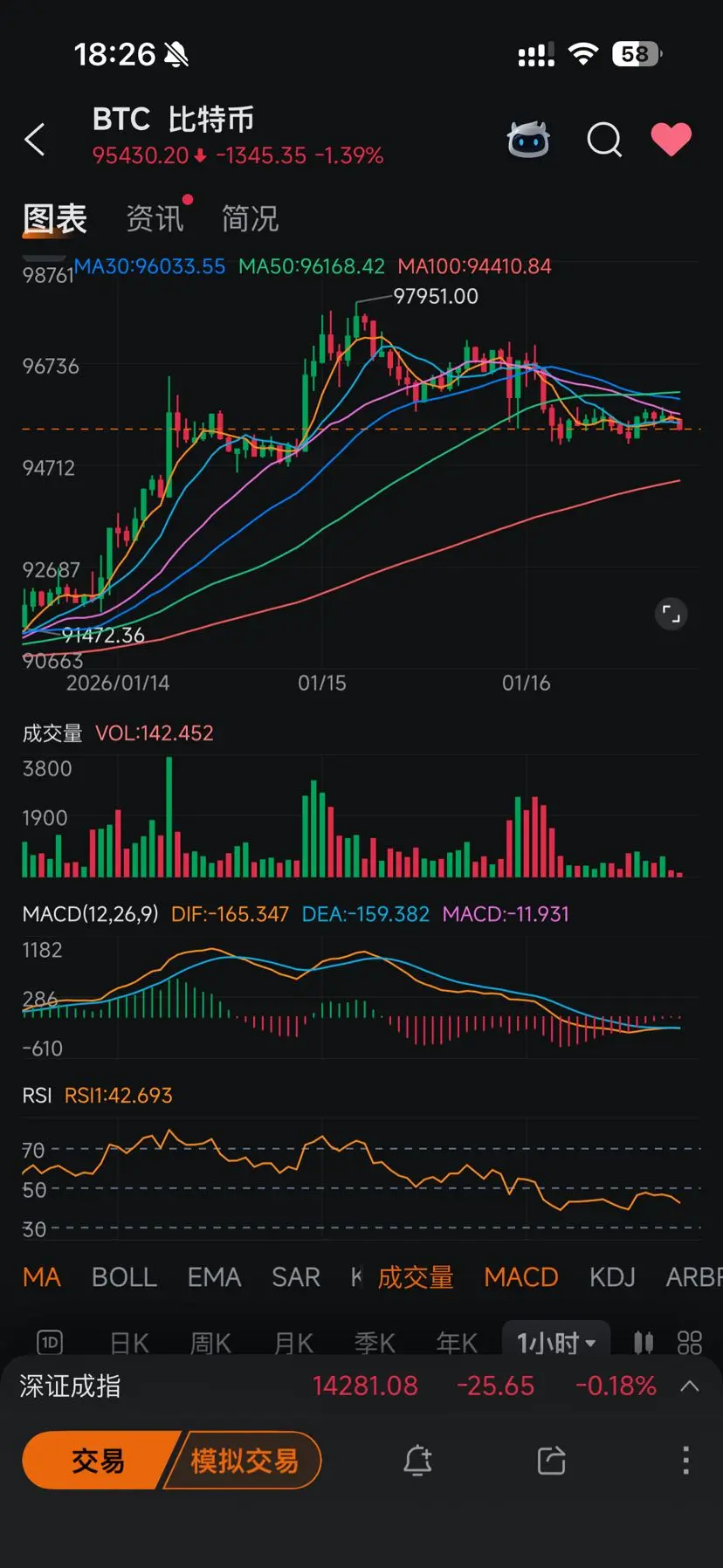723x1568 pixels.
Task: Go back using the top-left arrow
Action: [35, 140]
